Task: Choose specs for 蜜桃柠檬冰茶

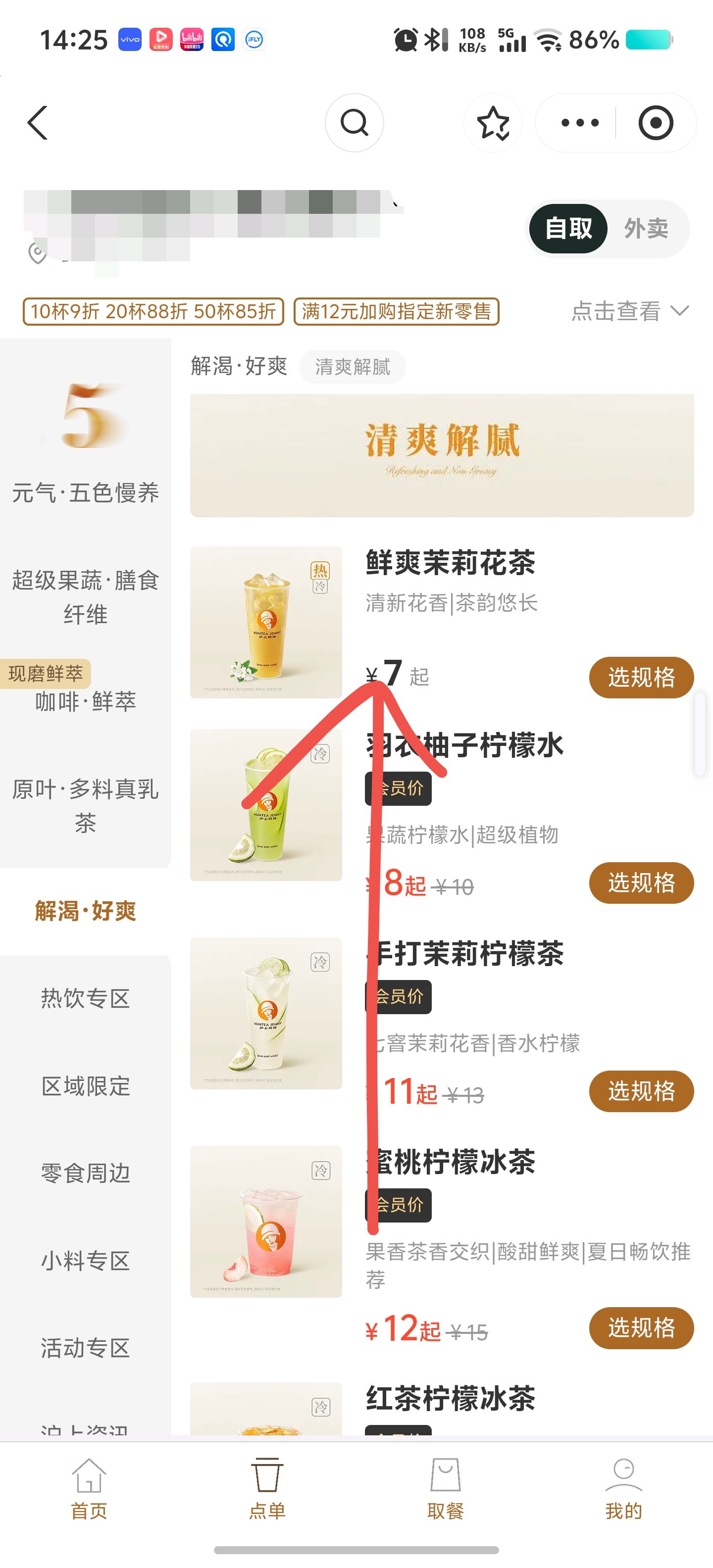Action: pos(641,1327)
